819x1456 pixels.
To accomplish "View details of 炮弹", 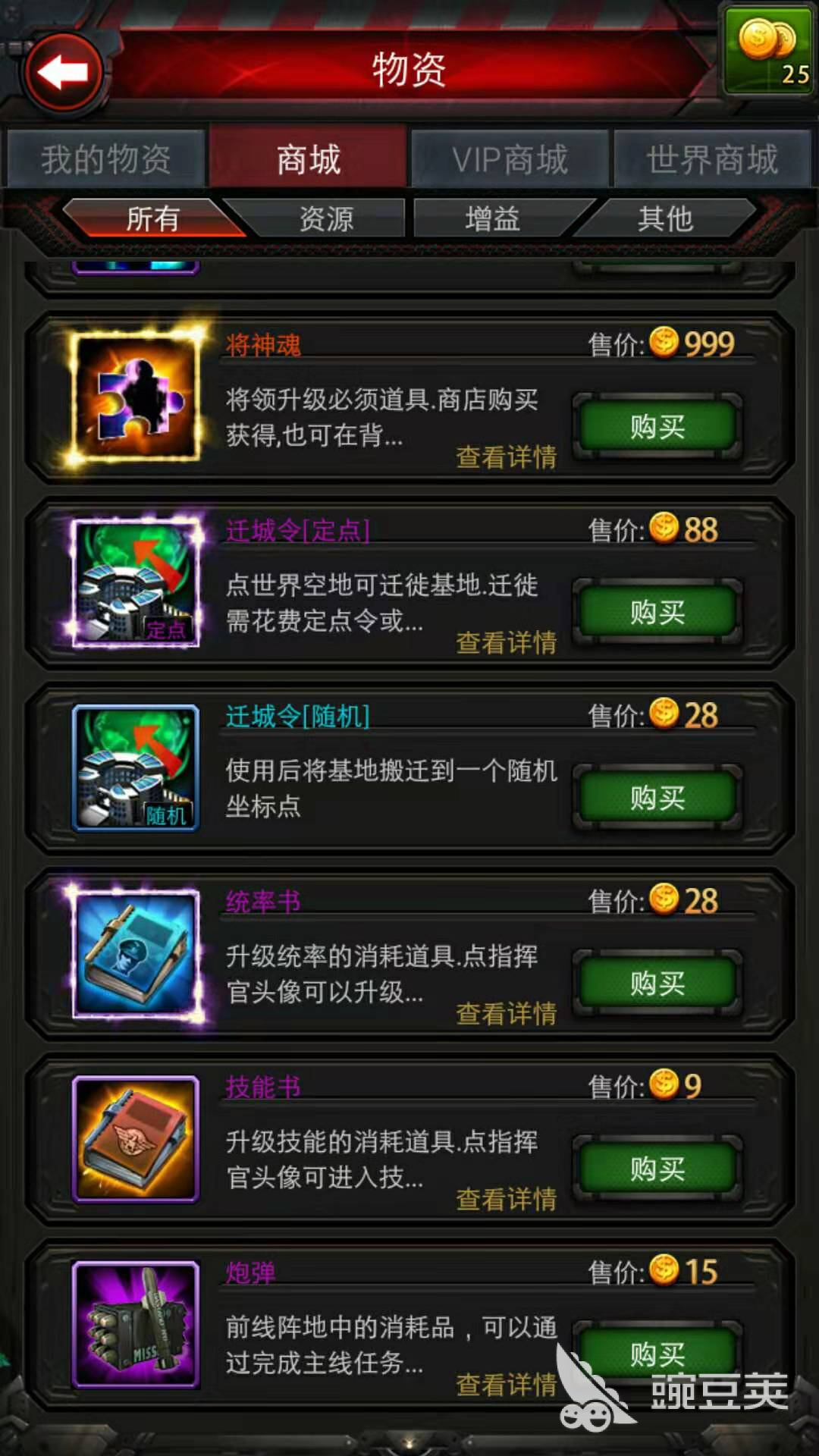I will (x=506, y=1385).
